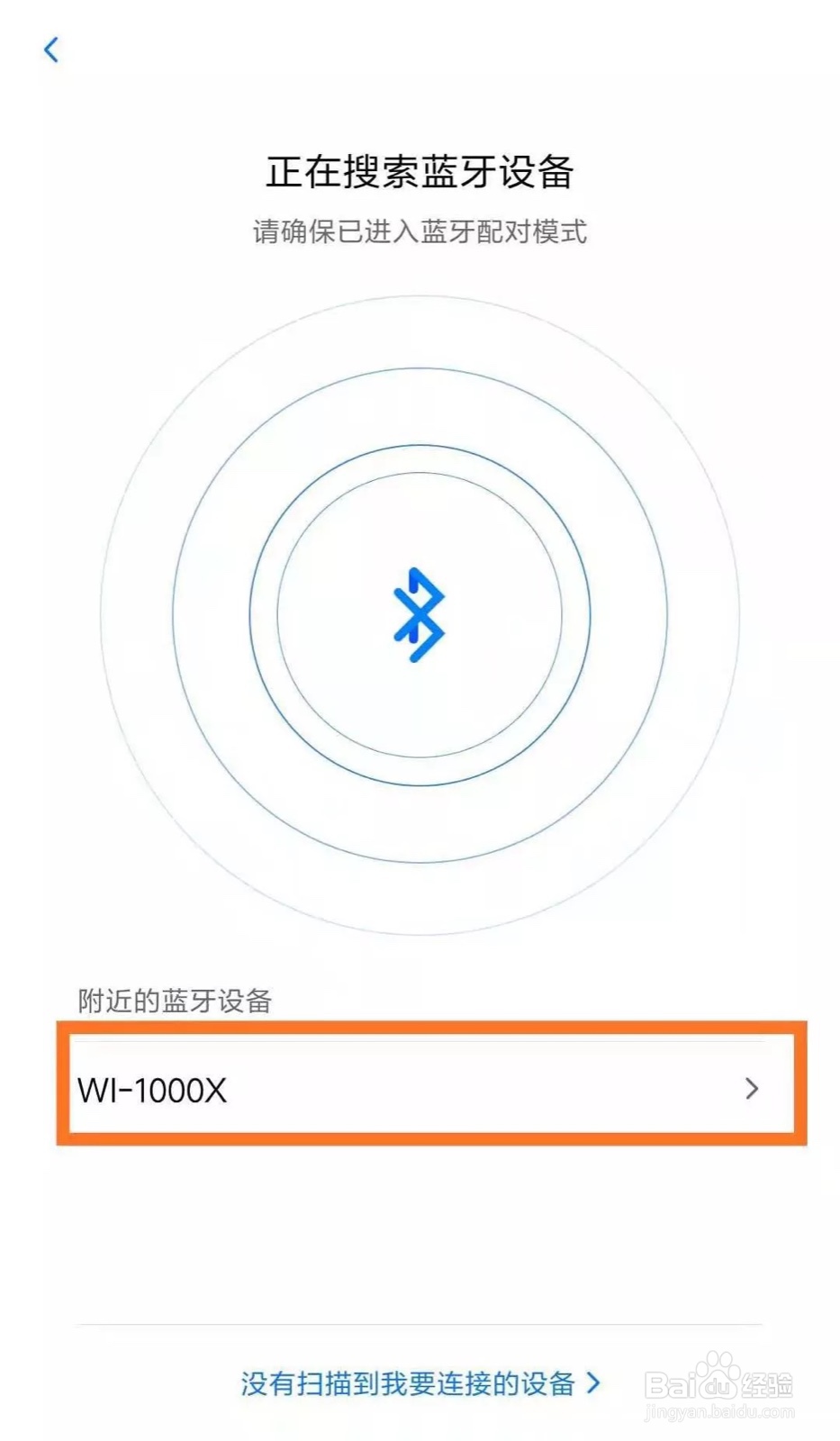840x1441 pixels.
Task: Tap the 正在搜索蓝牙设备 title
Action: (x=420, y=169)
